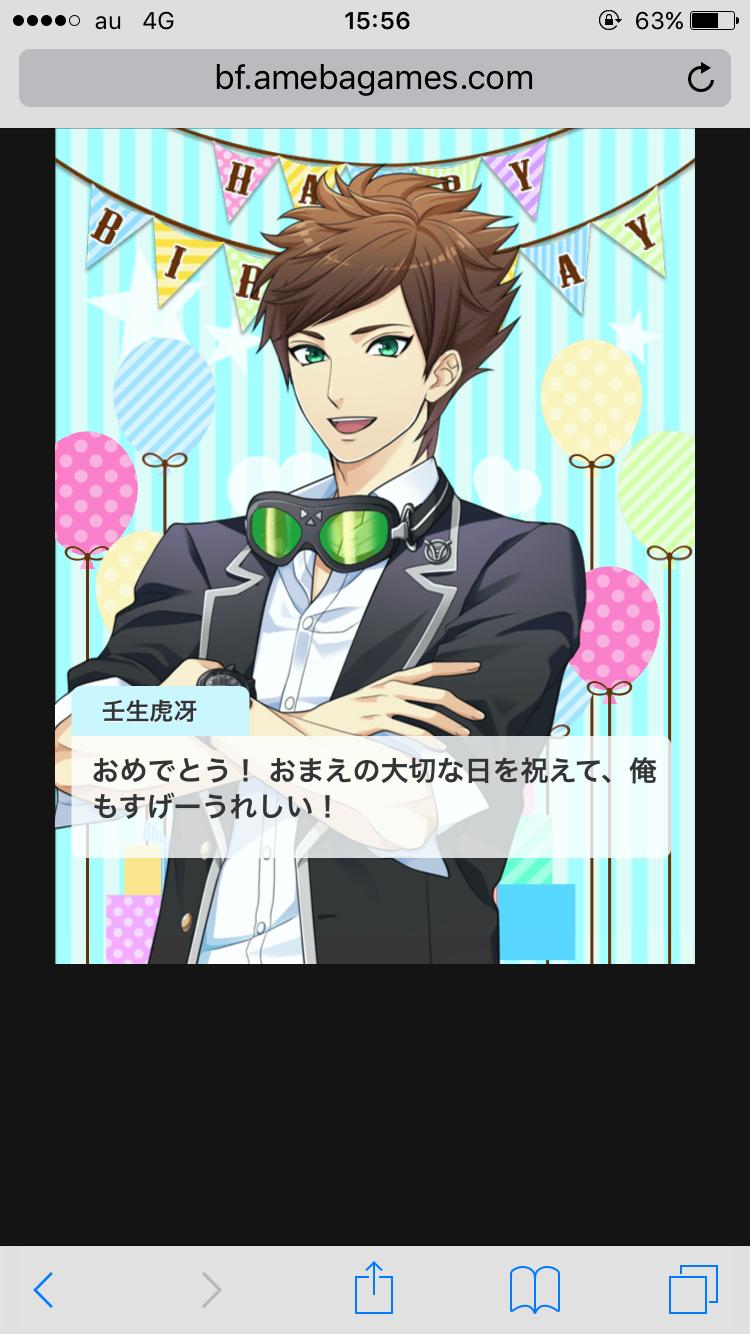
Task: Open the share sheet
Action: point(374,1288)
